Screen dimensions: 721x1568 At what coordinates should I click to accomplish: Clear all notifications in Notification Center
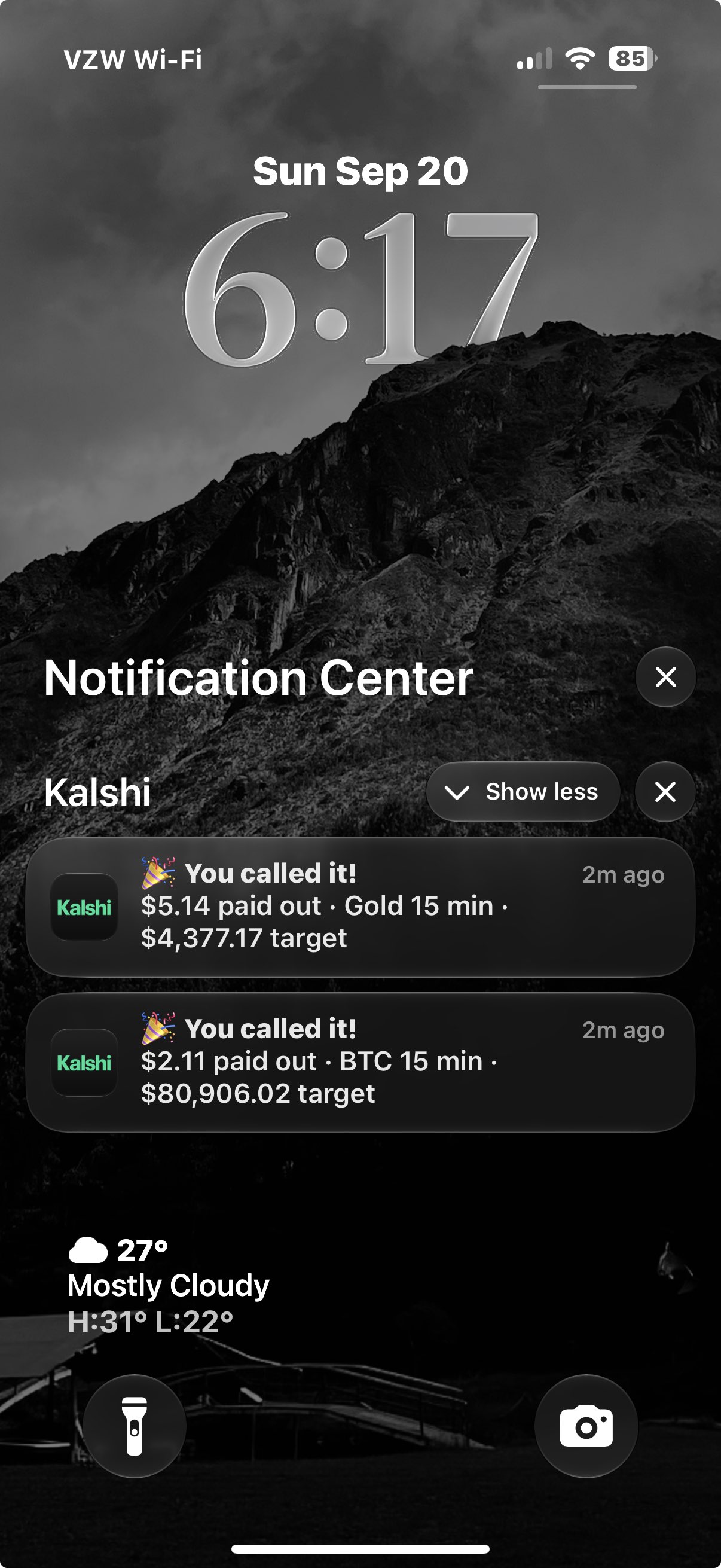(x=665, y=677)
